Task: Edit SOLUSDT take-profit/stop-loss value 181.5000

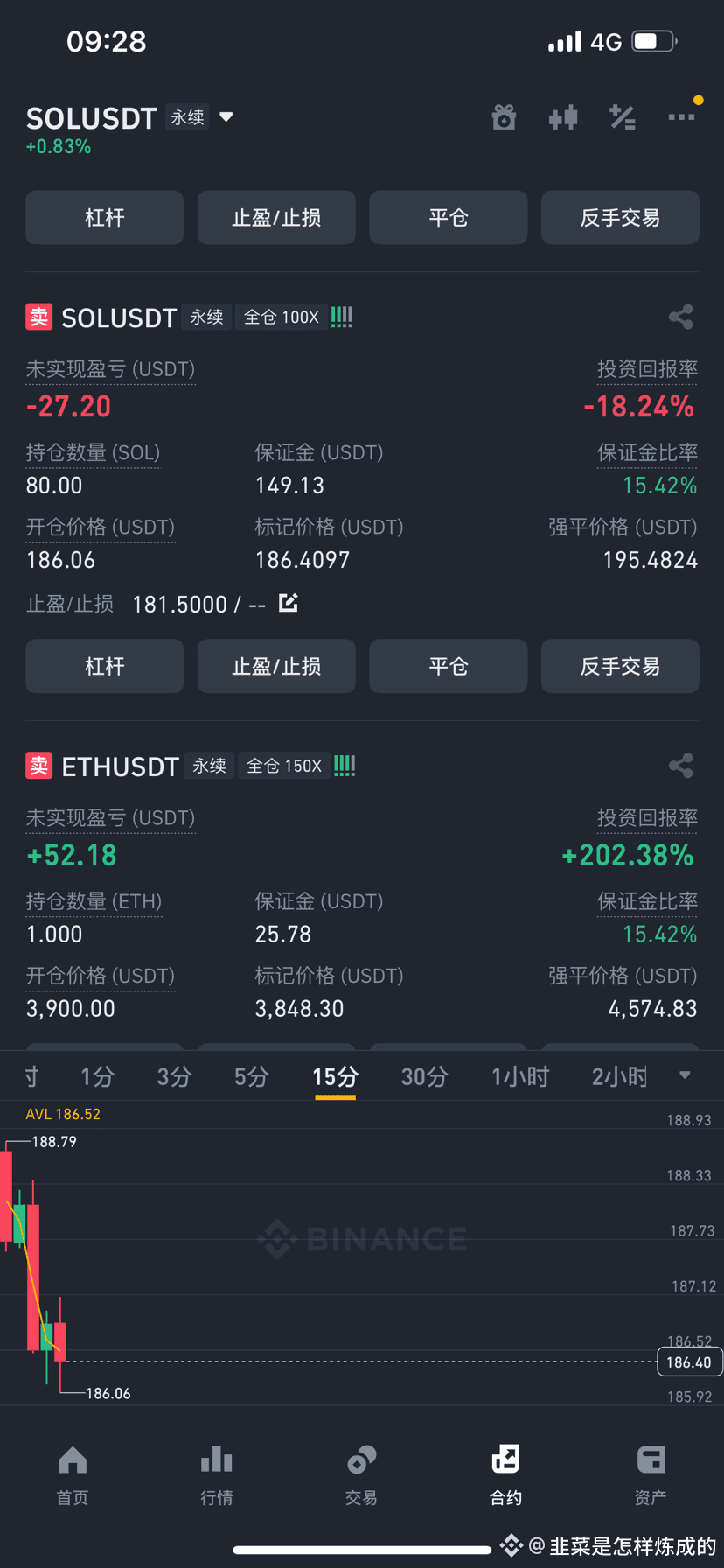Action: click(289, 603)
